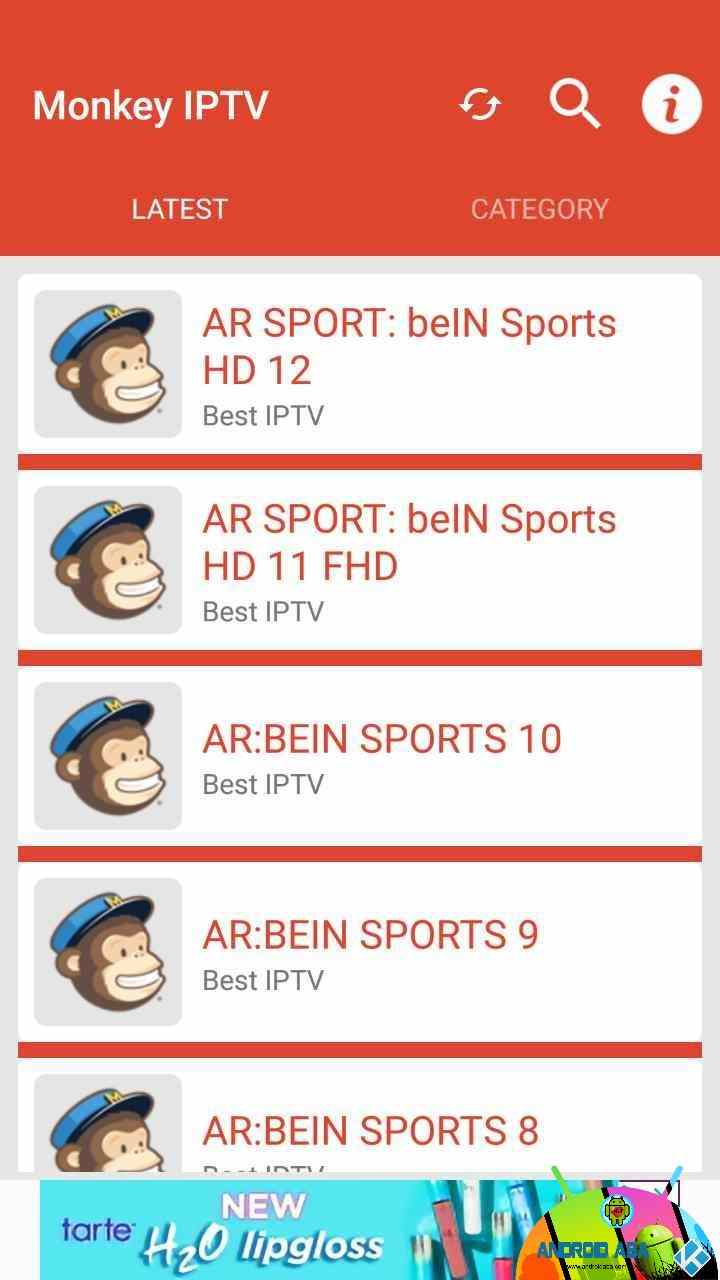The image size is (720, 1280).
Task: Select the Latest tab
Action: click(180, 209)
